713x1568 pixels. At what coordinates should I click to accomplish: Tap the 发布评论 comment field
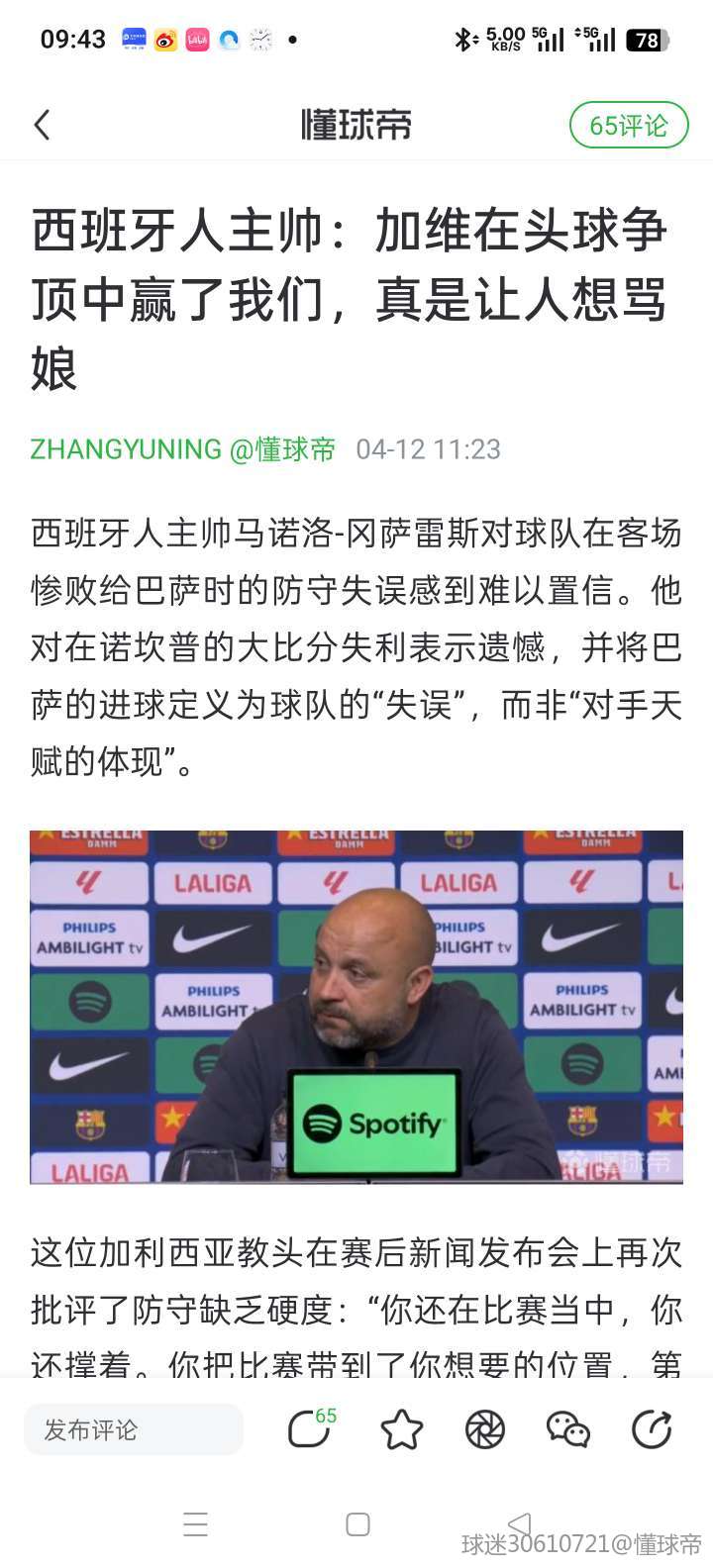[134, 1429]
